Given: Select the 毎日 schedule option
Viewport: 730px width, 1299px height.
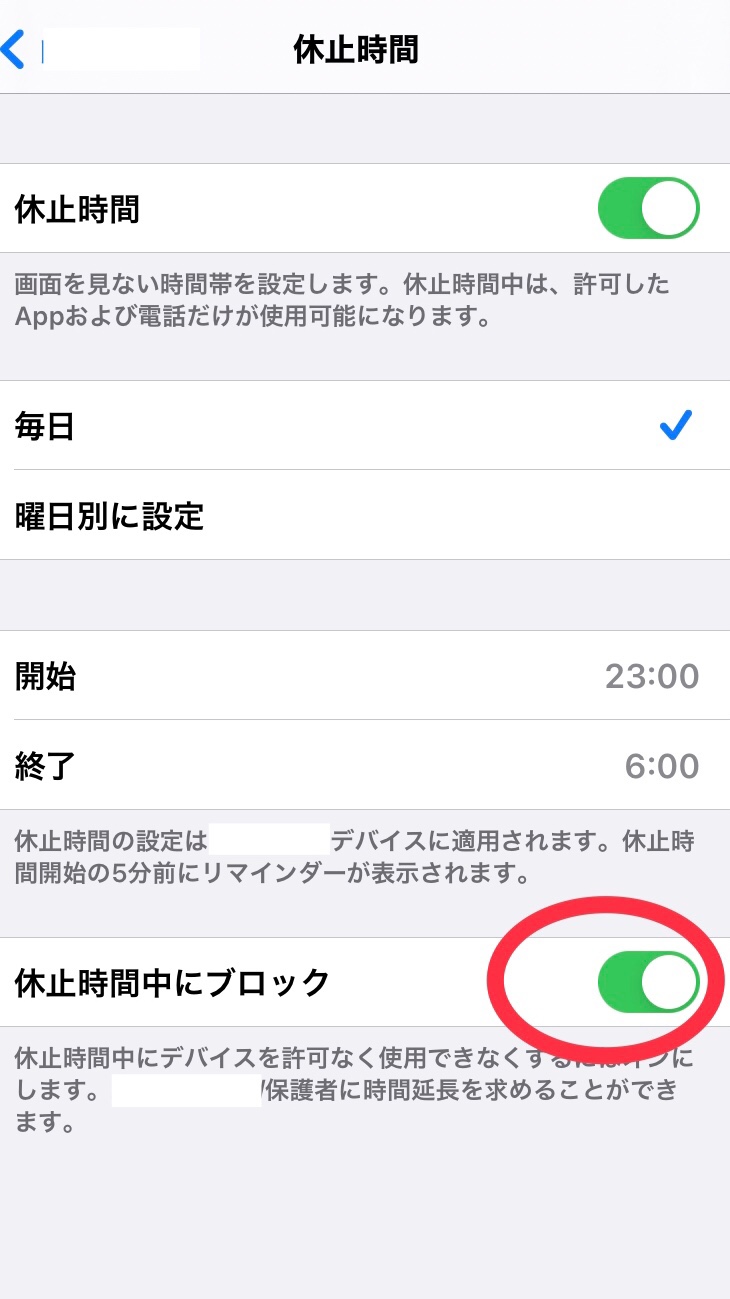Looking at the screenshot, I should (x=364, y=426).
